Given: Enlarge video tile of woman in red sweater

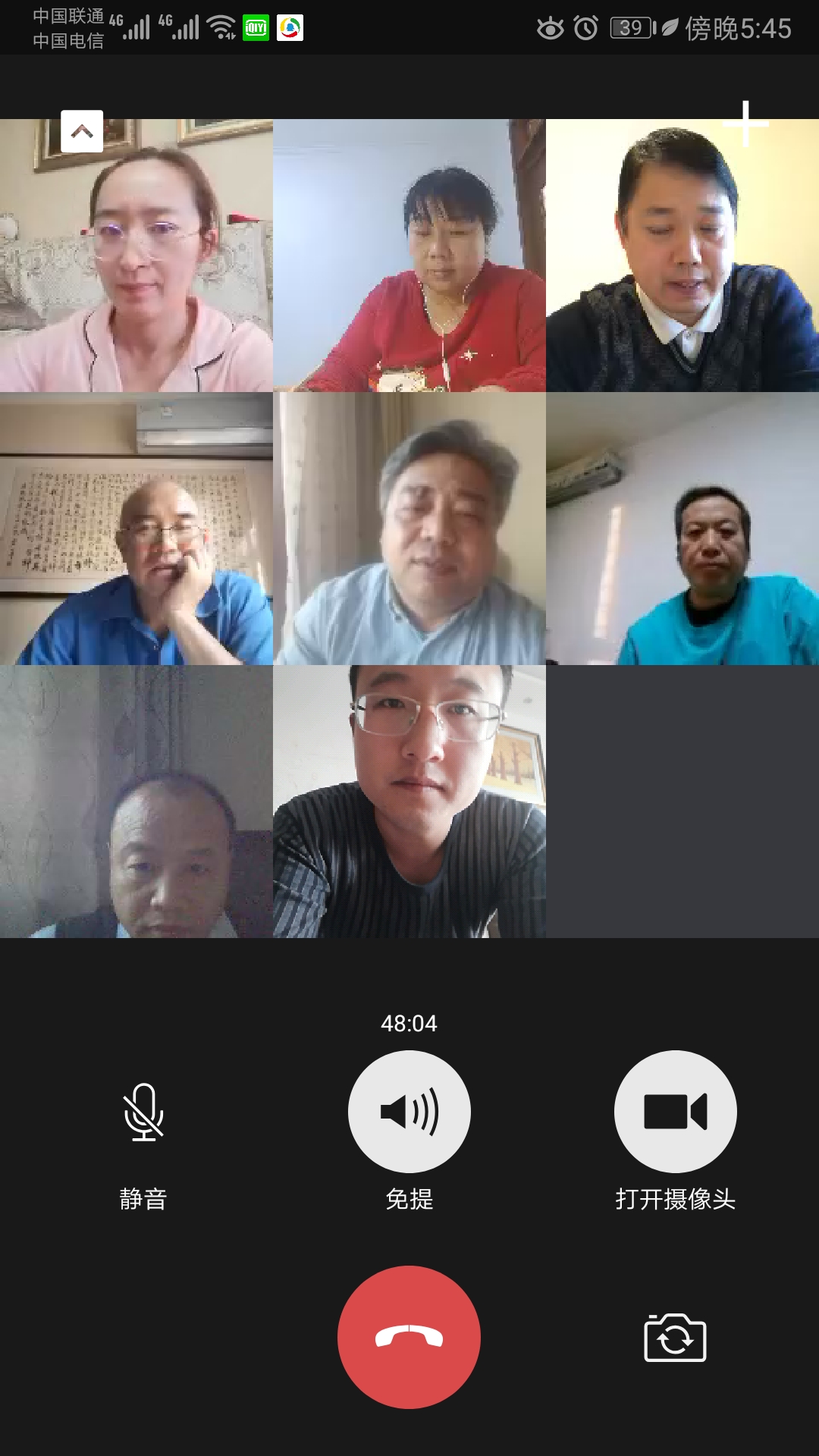Looking at the screenshot, I should click(409, 256).
